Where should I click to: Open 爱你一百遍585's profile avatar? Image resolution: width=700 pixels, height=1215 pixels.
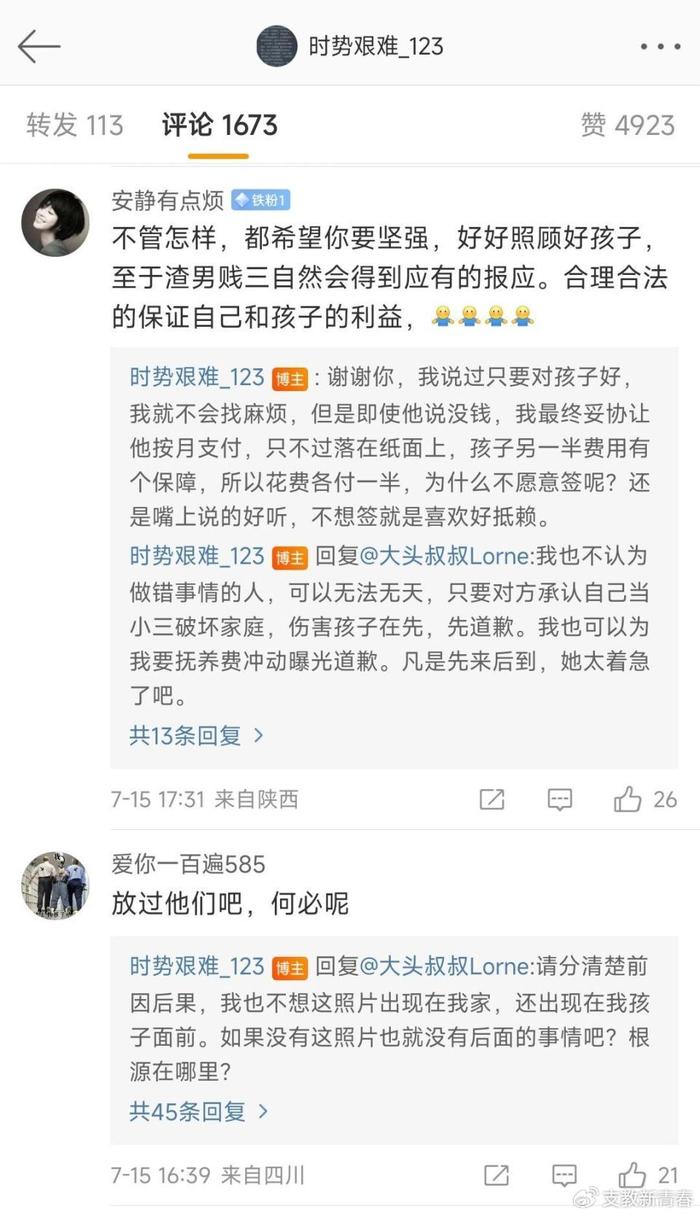coord(55,886)
